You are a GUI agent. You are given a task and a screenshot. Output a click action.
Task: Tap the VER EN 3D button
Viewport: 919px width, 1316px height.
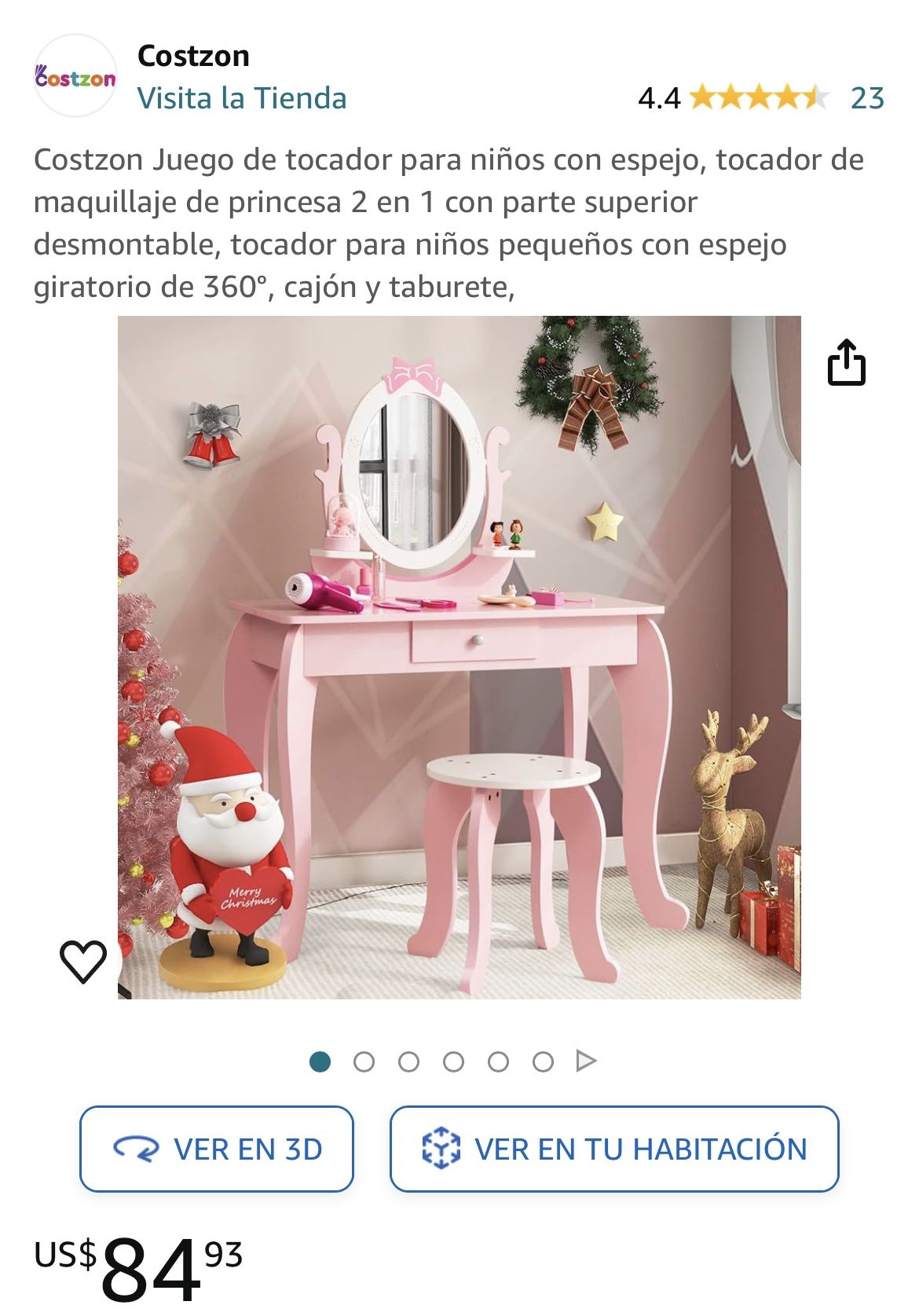[217, 1149]
